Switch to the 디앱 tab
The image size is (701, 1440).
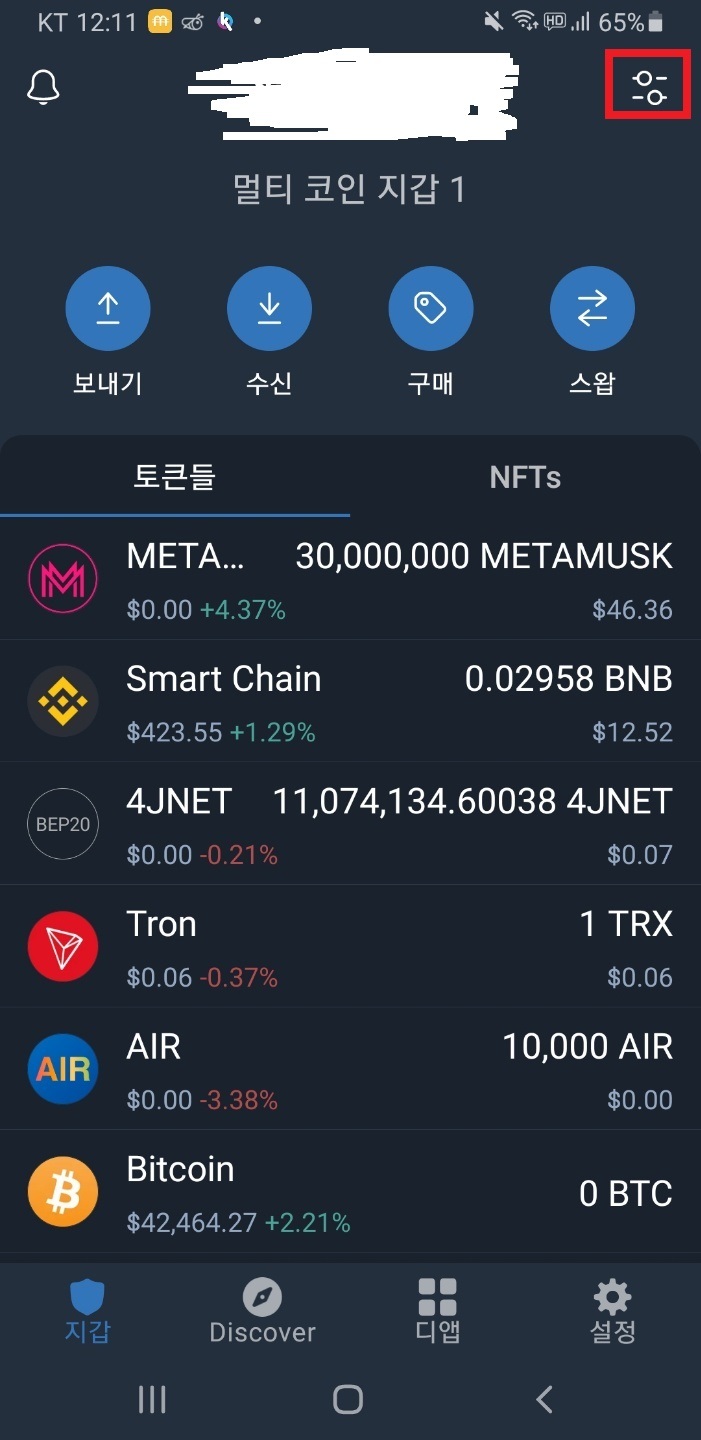(x=438, y=1311)
